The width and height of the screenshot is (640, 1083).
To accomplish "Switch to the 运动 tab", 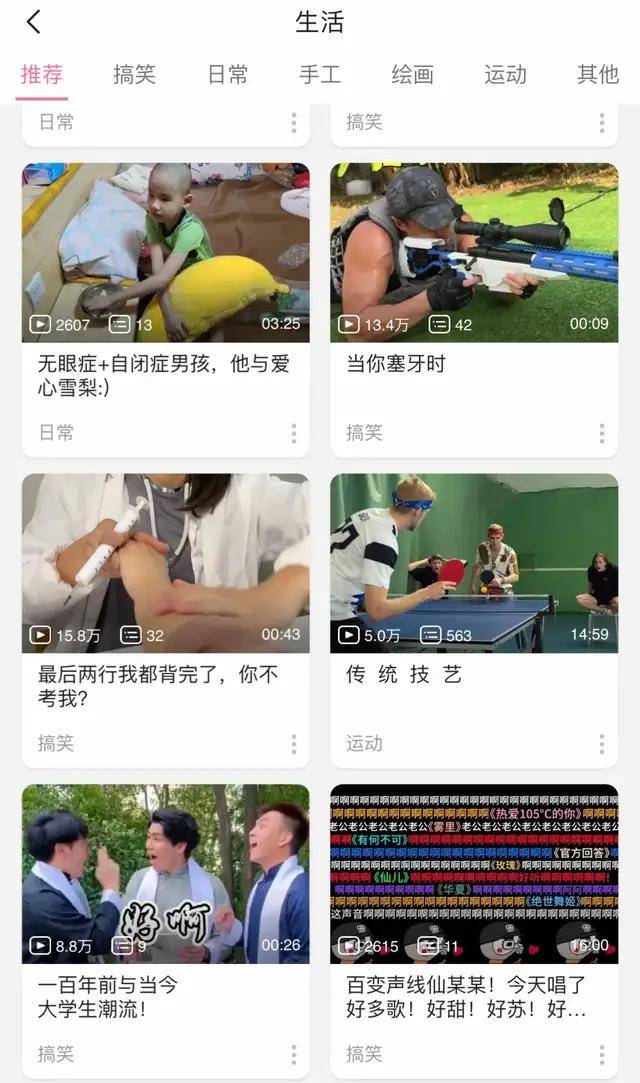I will click(x=505, y=75).
